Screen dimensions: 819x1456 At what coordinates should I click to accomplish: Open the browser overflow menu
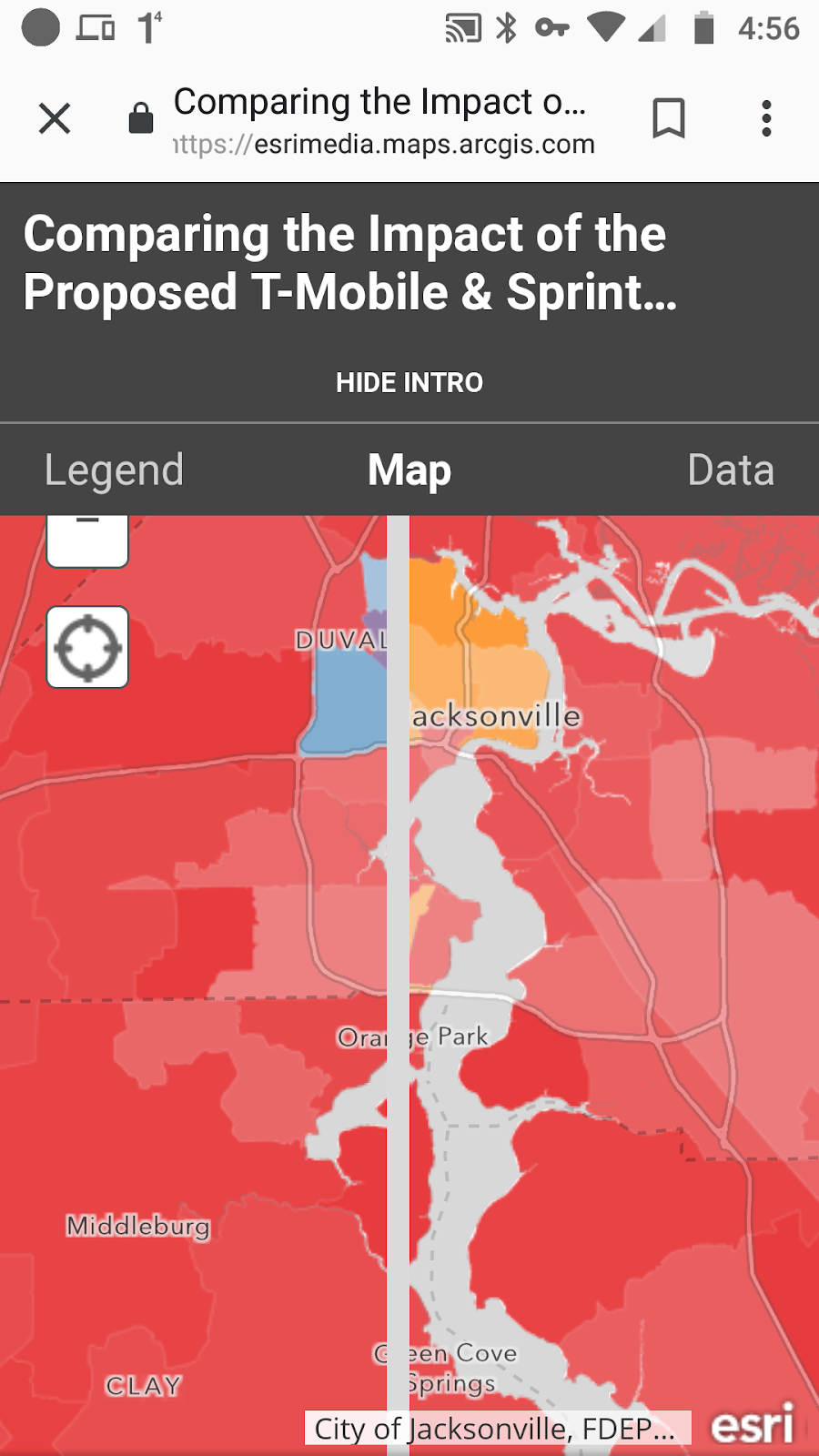coord(767,118)
